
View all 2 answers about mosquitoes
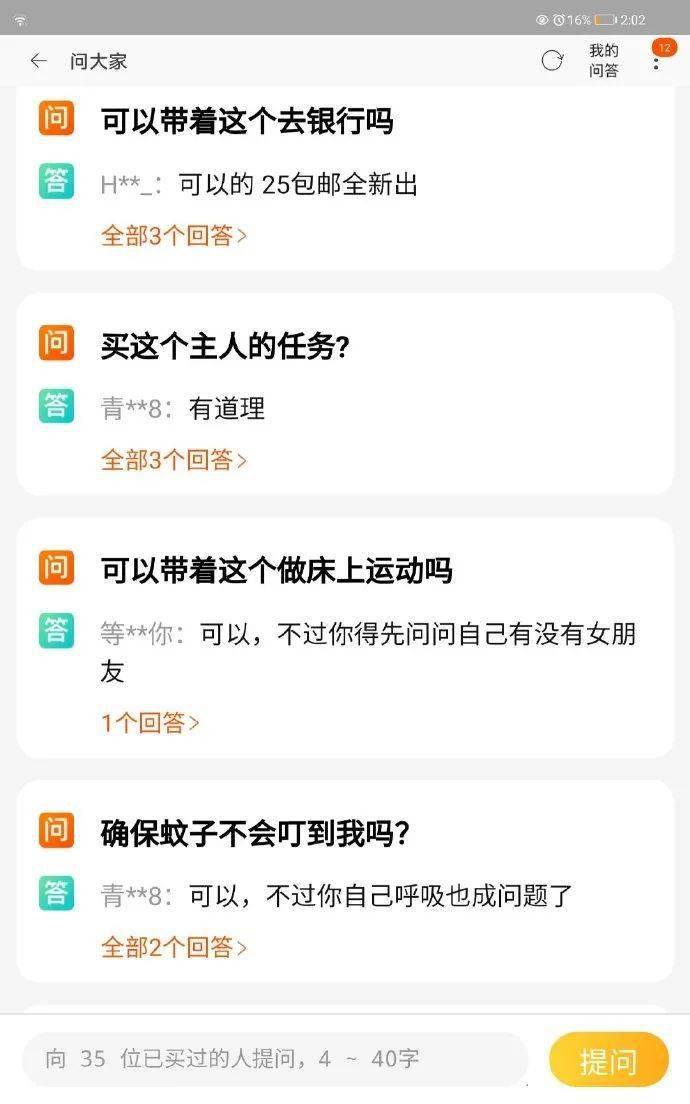click(x=174, y=946)
